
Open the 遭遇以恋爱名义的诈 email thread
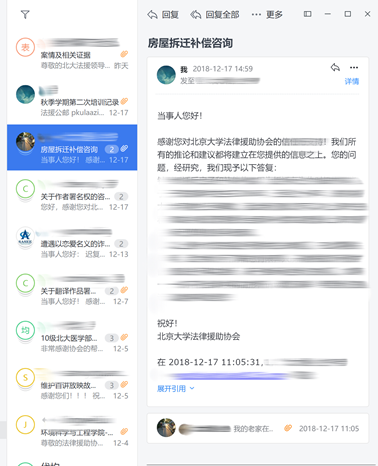[x=72, y=242]
